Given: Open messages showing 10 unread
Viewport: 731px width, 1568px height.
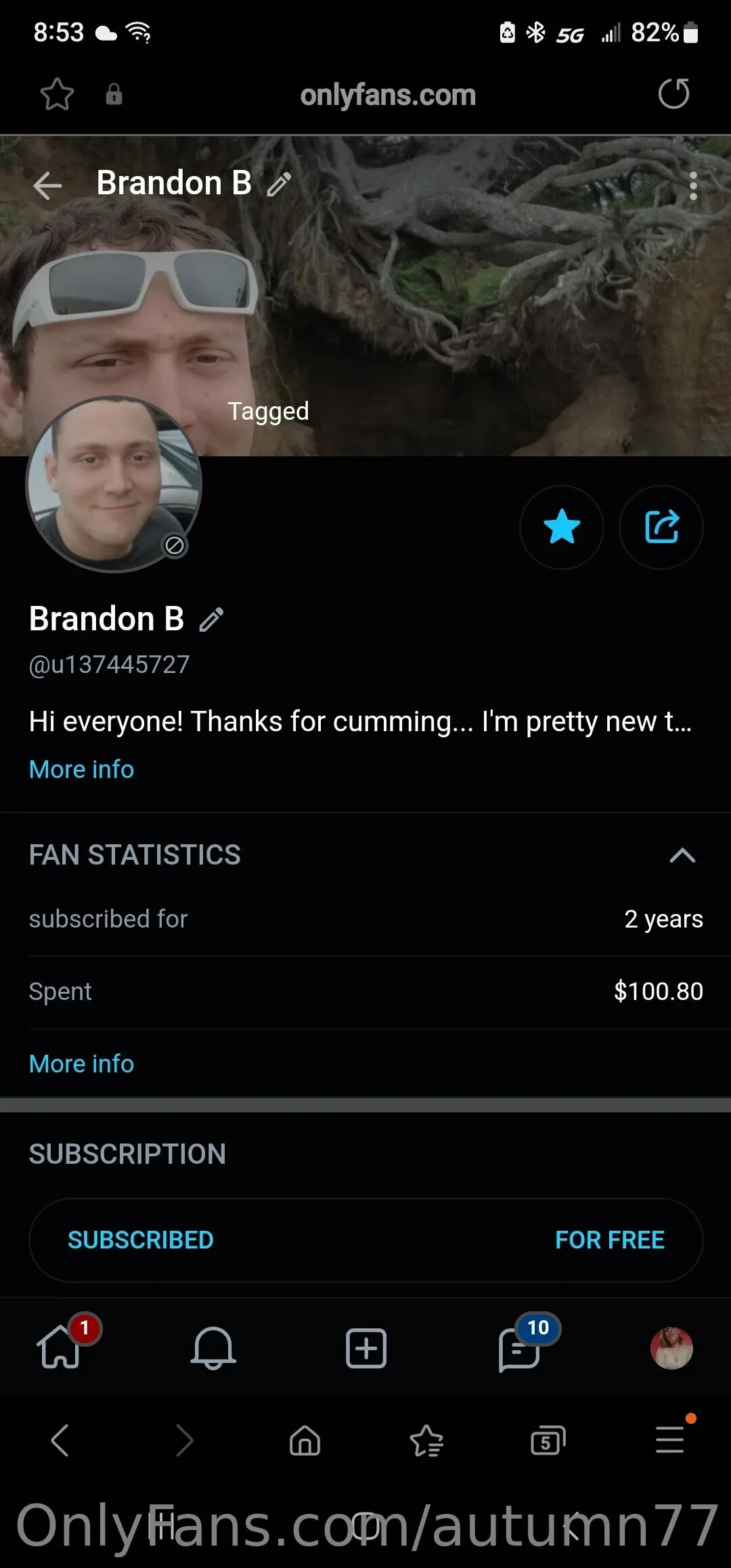Looking at the screenshot, I should click(518, 1349).
